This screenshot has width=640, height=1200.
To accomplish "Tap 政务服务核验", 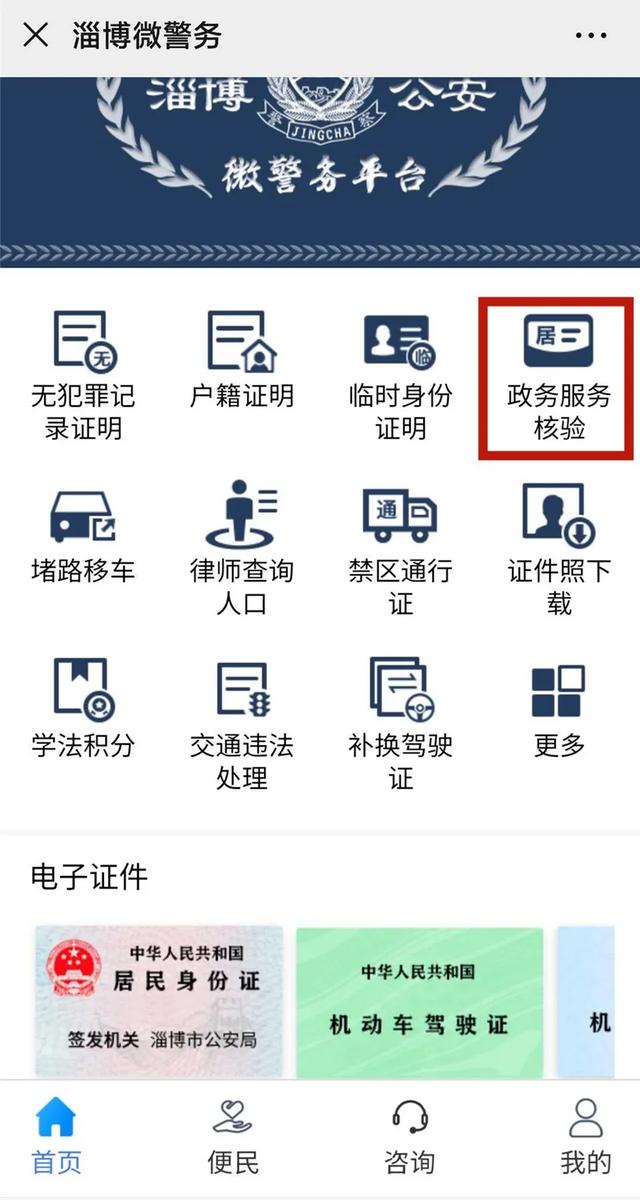I will coord(558,377).
